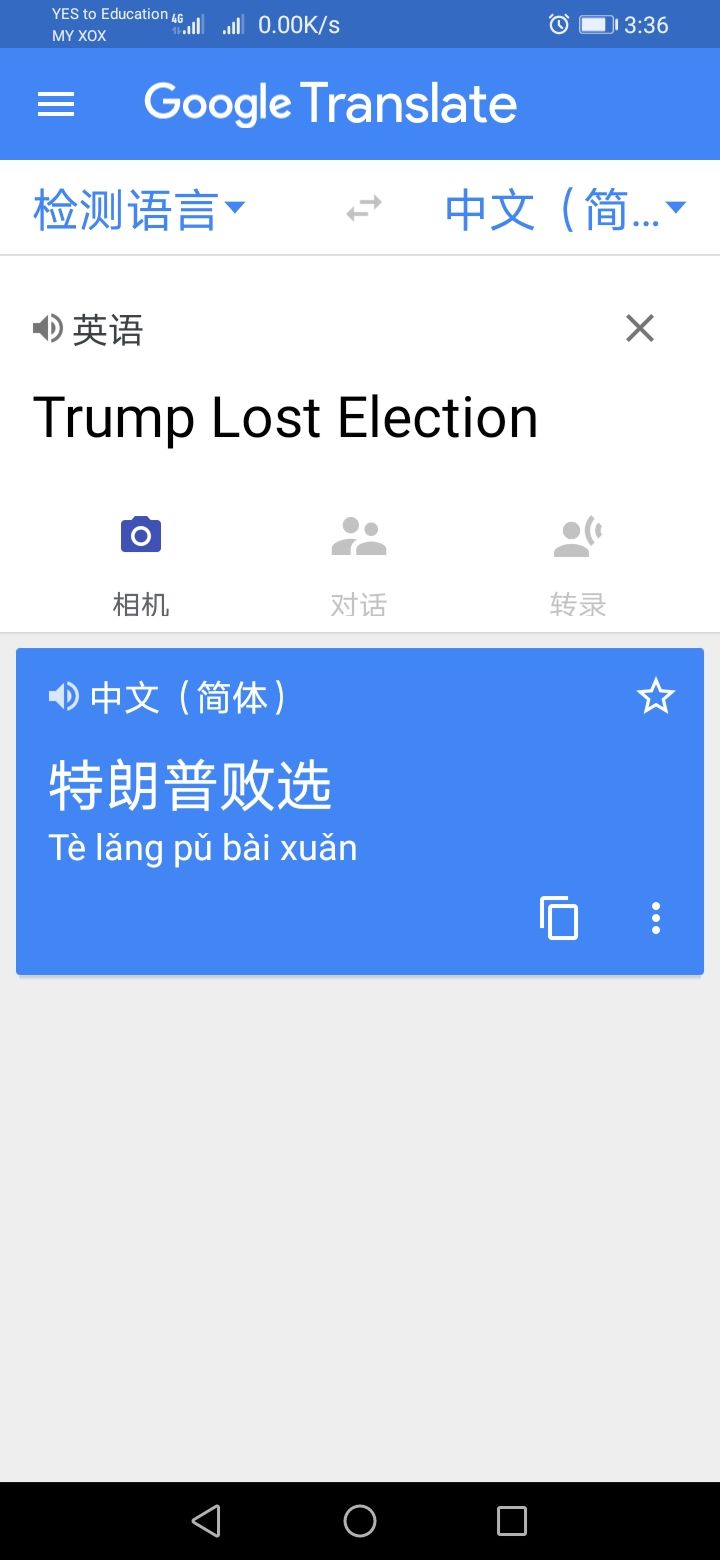Viewport: 720px width, 1560px height.
Task: Listen to the English source text
Action: (x=47, y=328)
